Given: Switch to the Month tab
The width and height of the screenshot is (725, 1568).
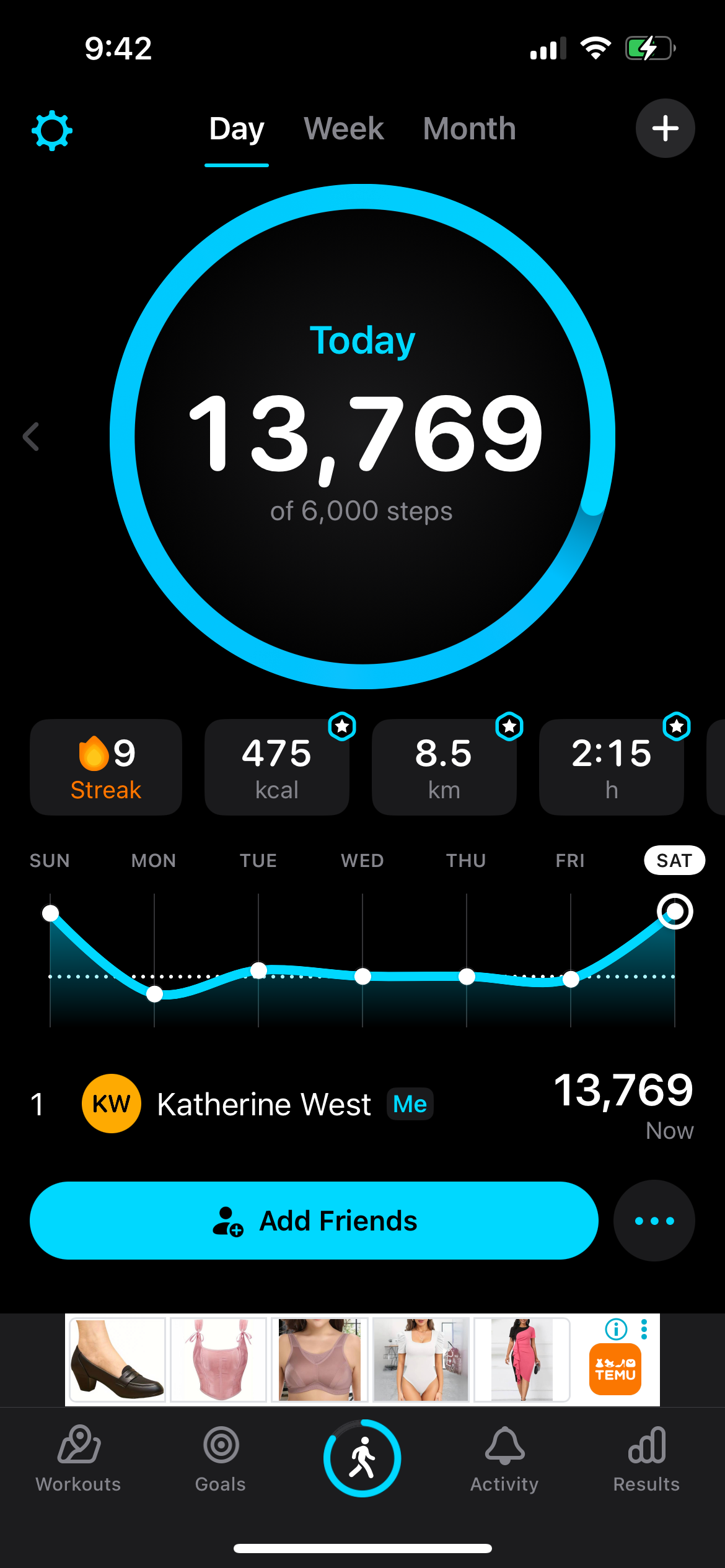Looking at the screenshot, I should [x=469, y=129].
